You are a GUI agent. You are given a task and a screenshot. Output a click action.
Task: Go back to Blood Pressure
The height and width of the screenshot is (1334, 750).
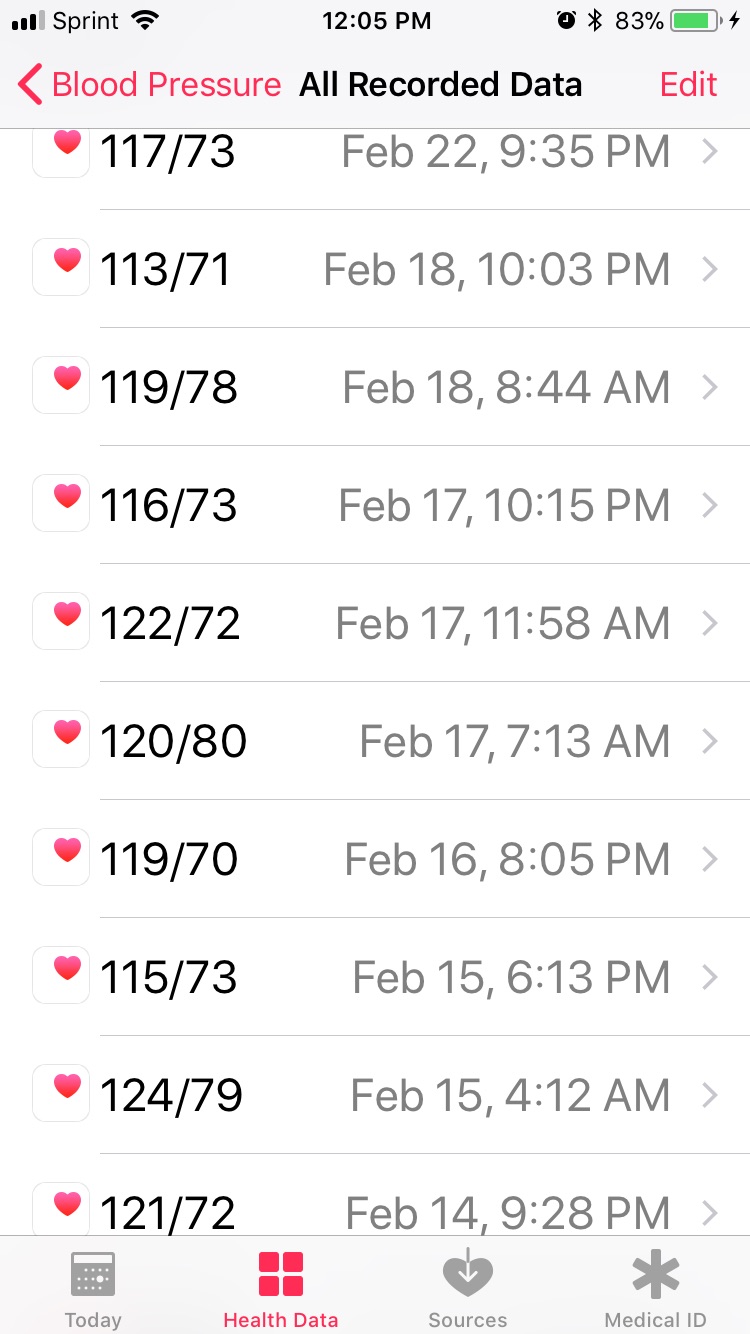[x=150, y=85]
